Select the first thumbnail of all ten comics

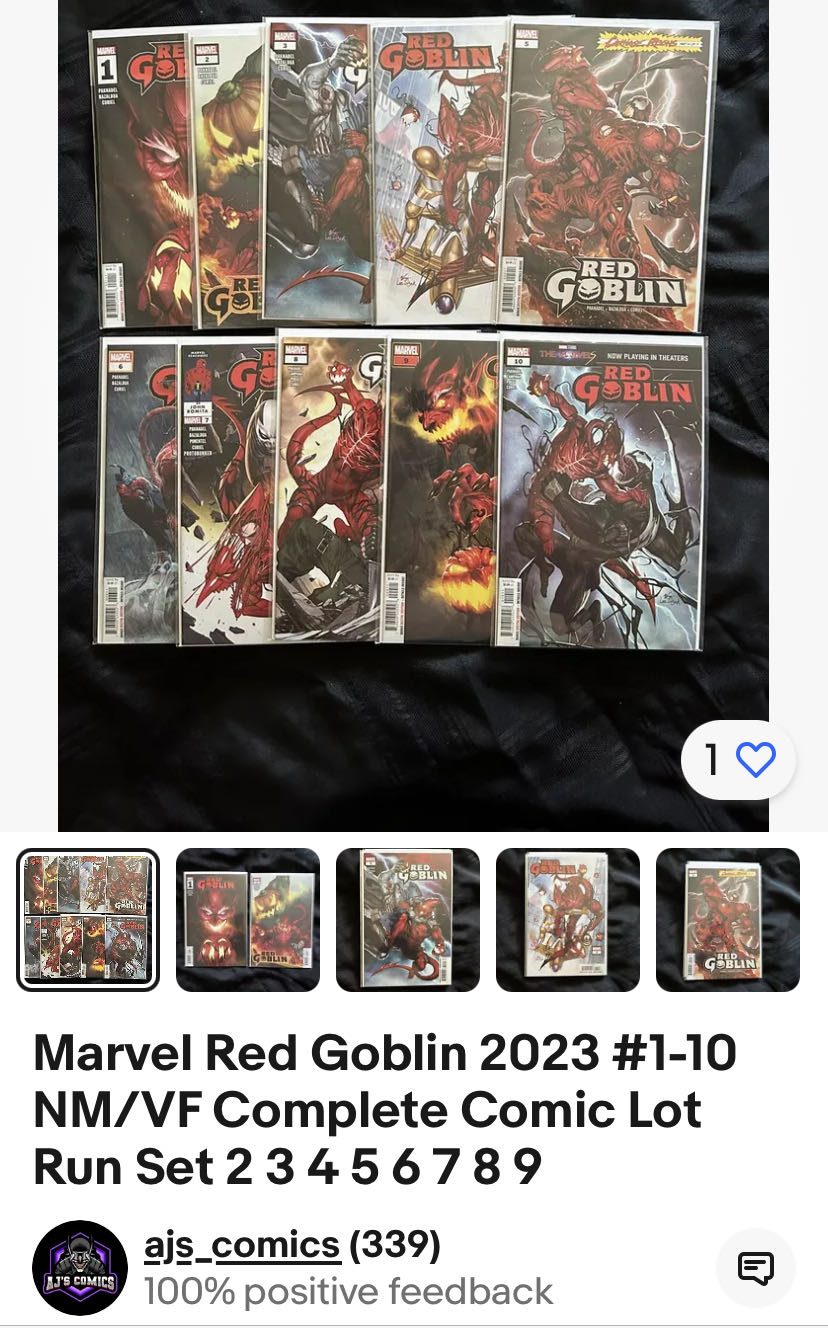88,919
